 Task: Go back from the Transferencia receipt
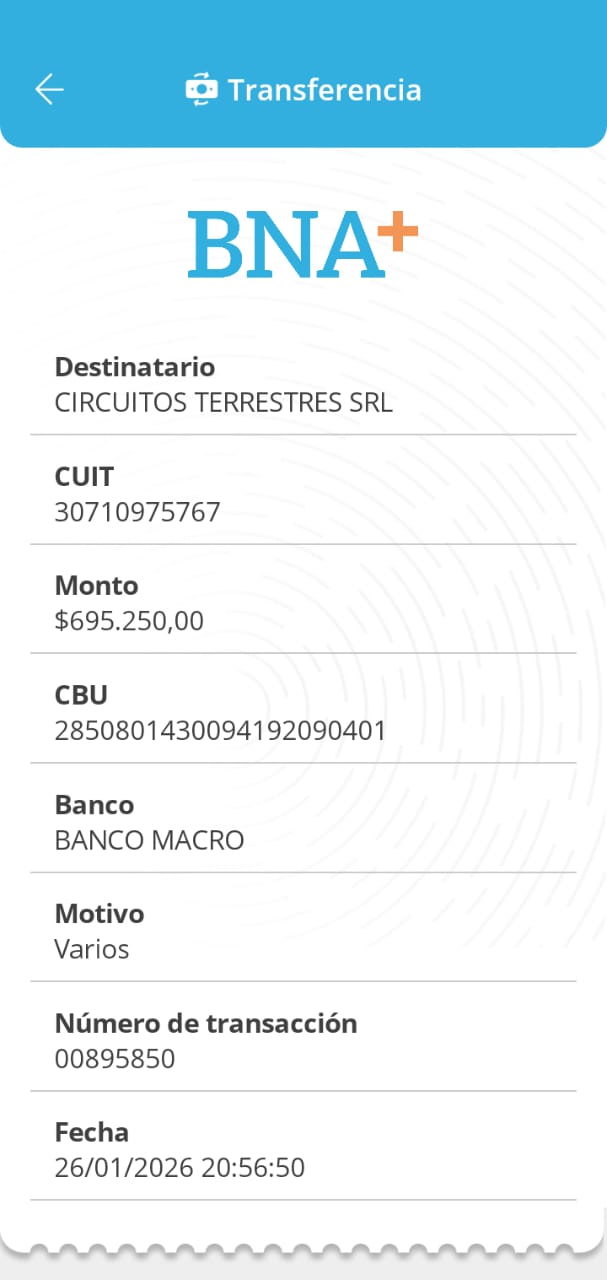pos(49,90)
